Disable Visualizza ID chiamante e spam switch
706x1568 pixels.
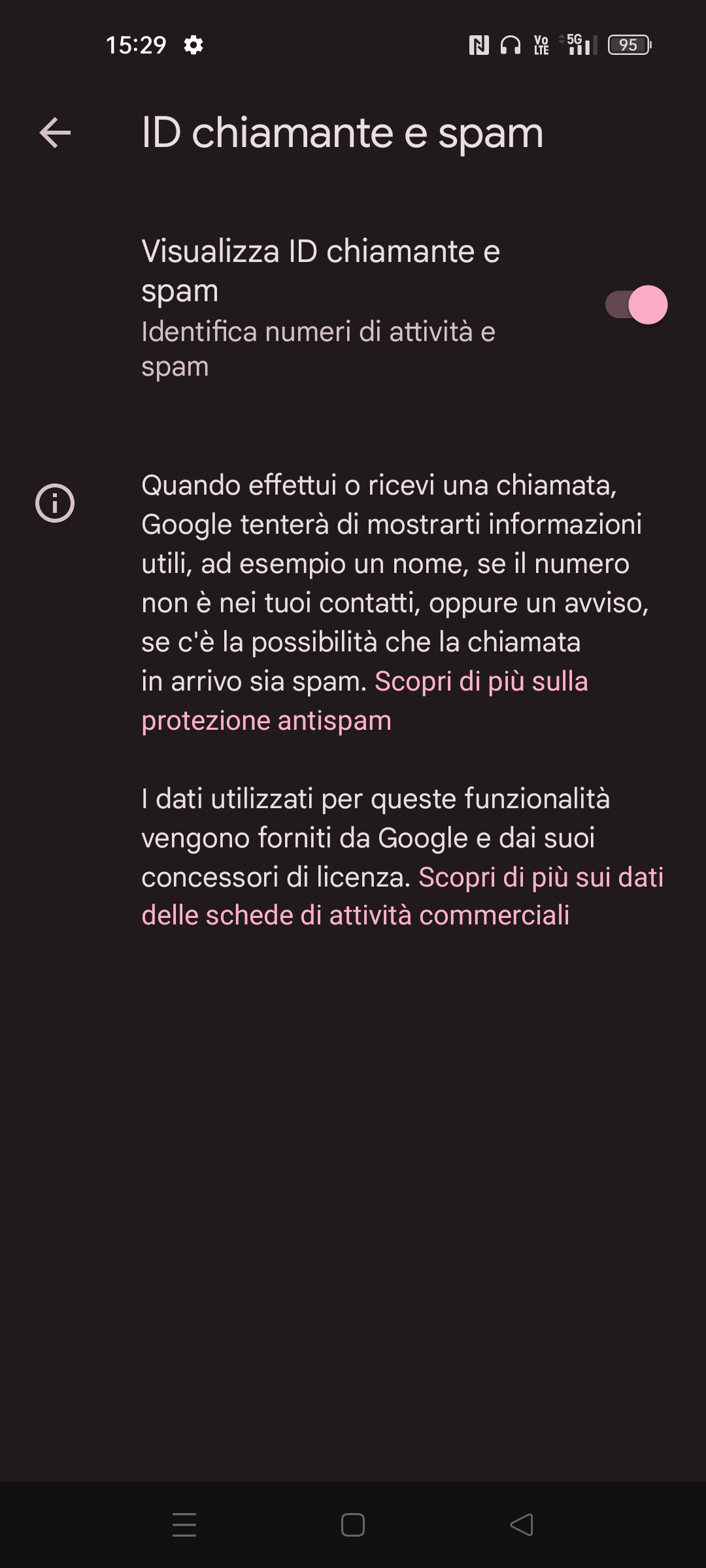(x=635, y=304)
